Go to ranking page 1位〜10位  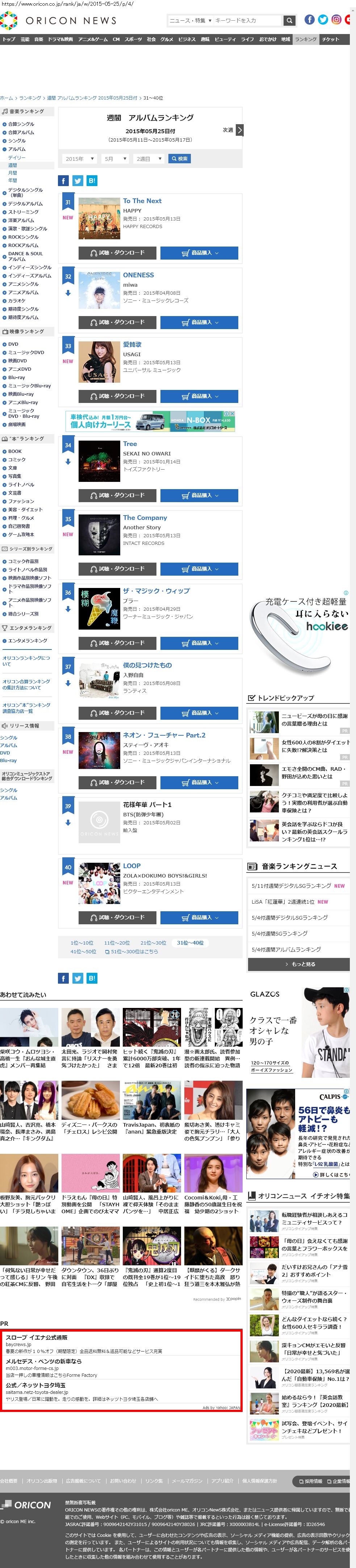point(82,942)
